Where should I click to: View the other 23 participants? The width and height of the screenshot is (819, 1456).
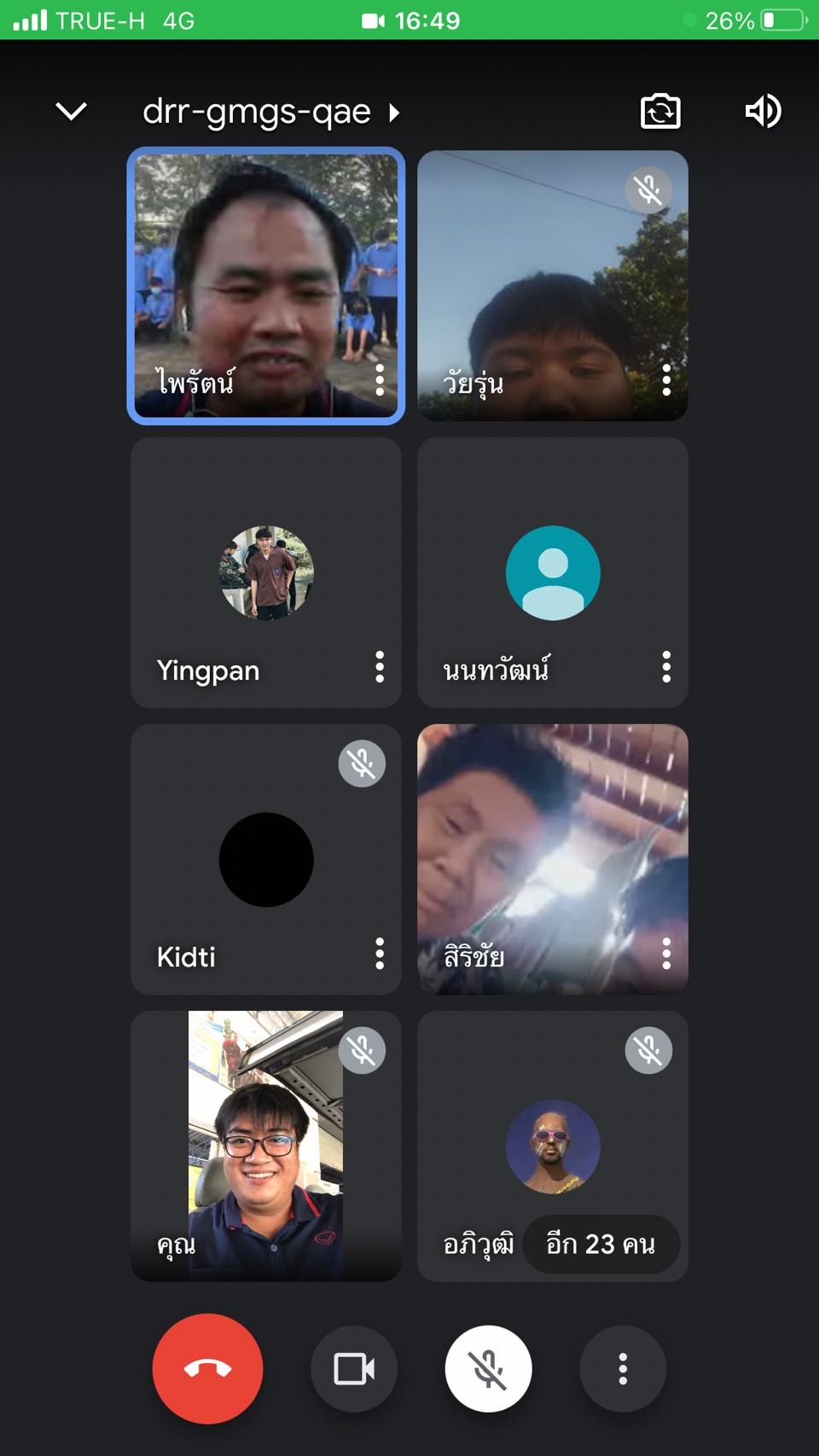[x=601, y=1244]
